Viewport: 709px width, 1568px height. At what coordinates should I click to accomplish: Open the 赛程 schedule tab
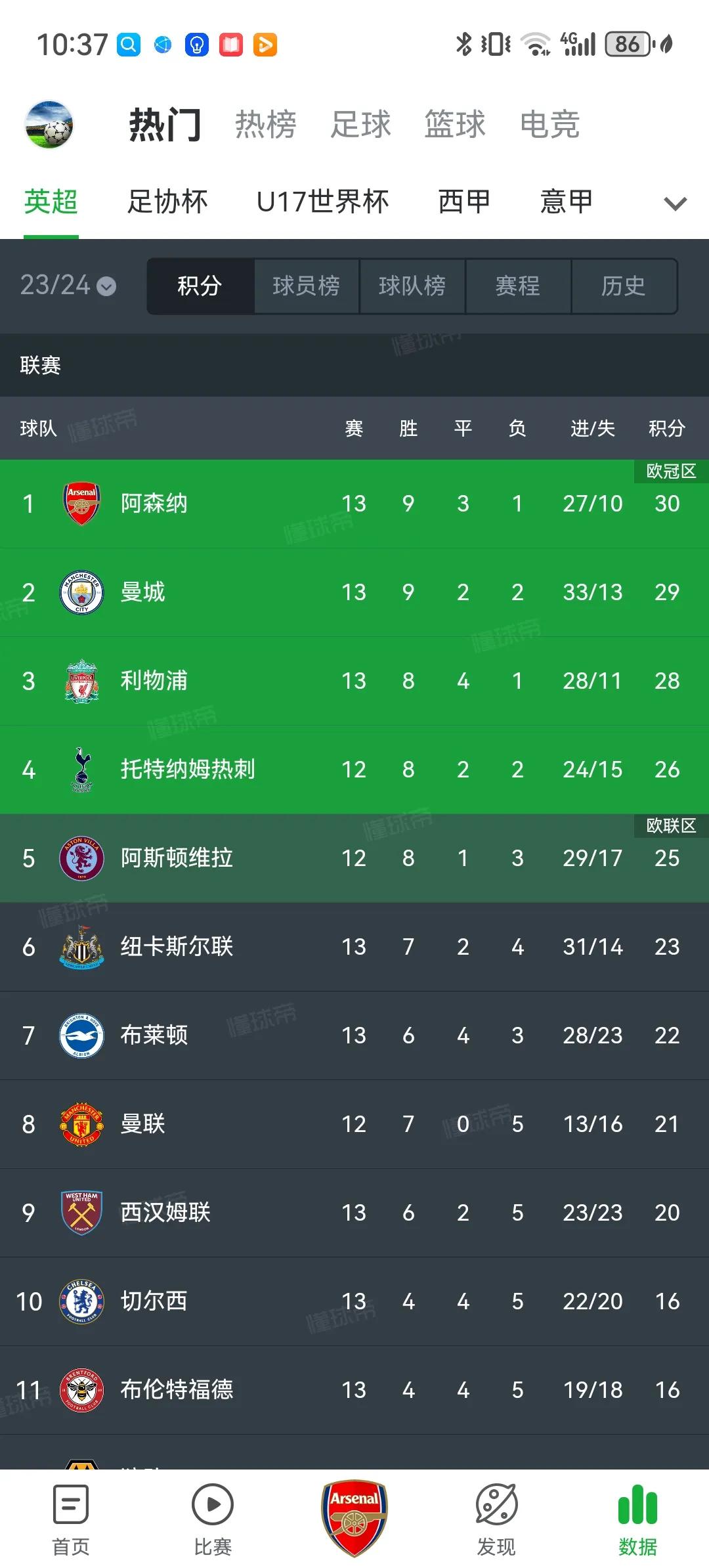point(519,286)
